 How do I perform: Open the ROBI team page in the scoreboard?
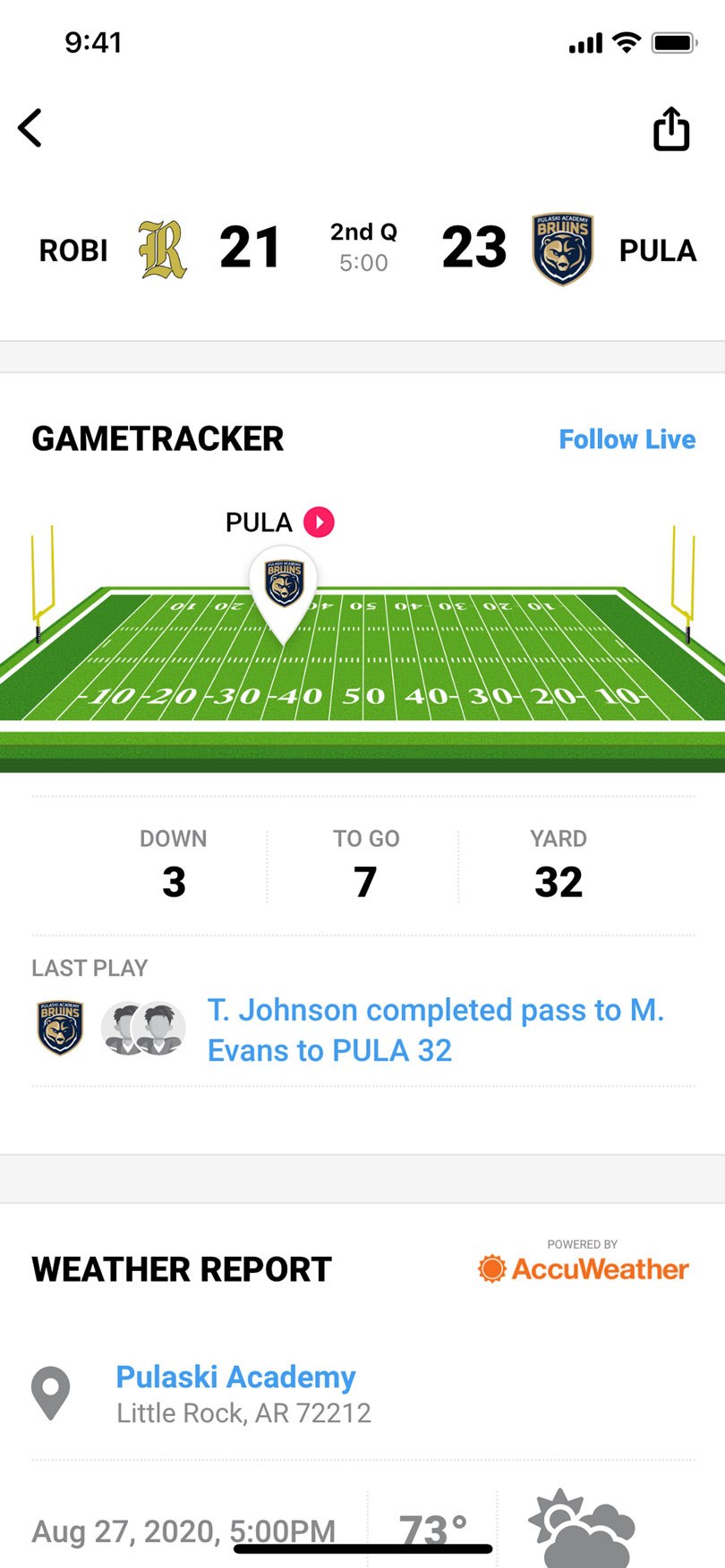point(73,250)
